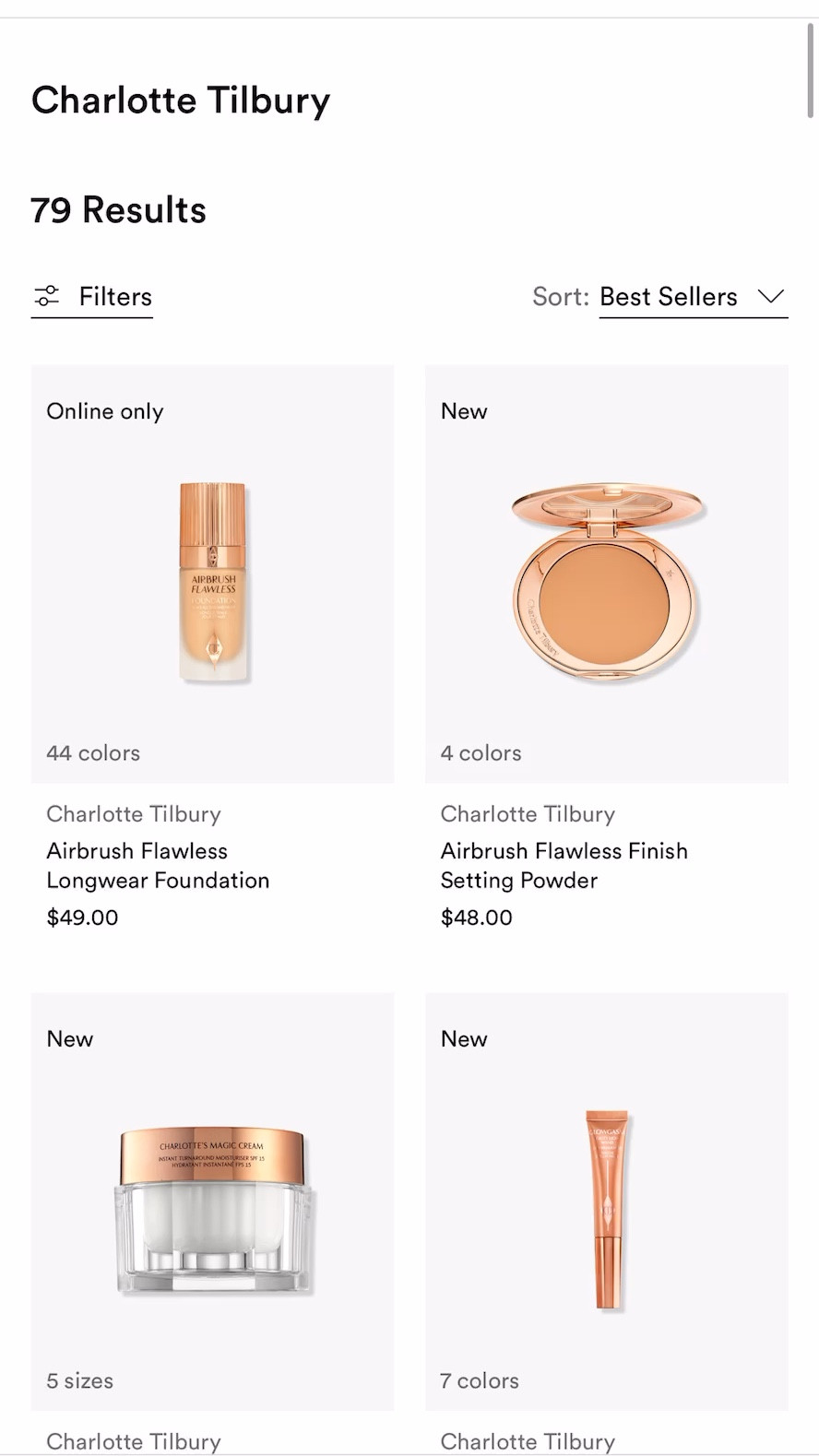Select the $49.00 foundation price

click(81, 917)
